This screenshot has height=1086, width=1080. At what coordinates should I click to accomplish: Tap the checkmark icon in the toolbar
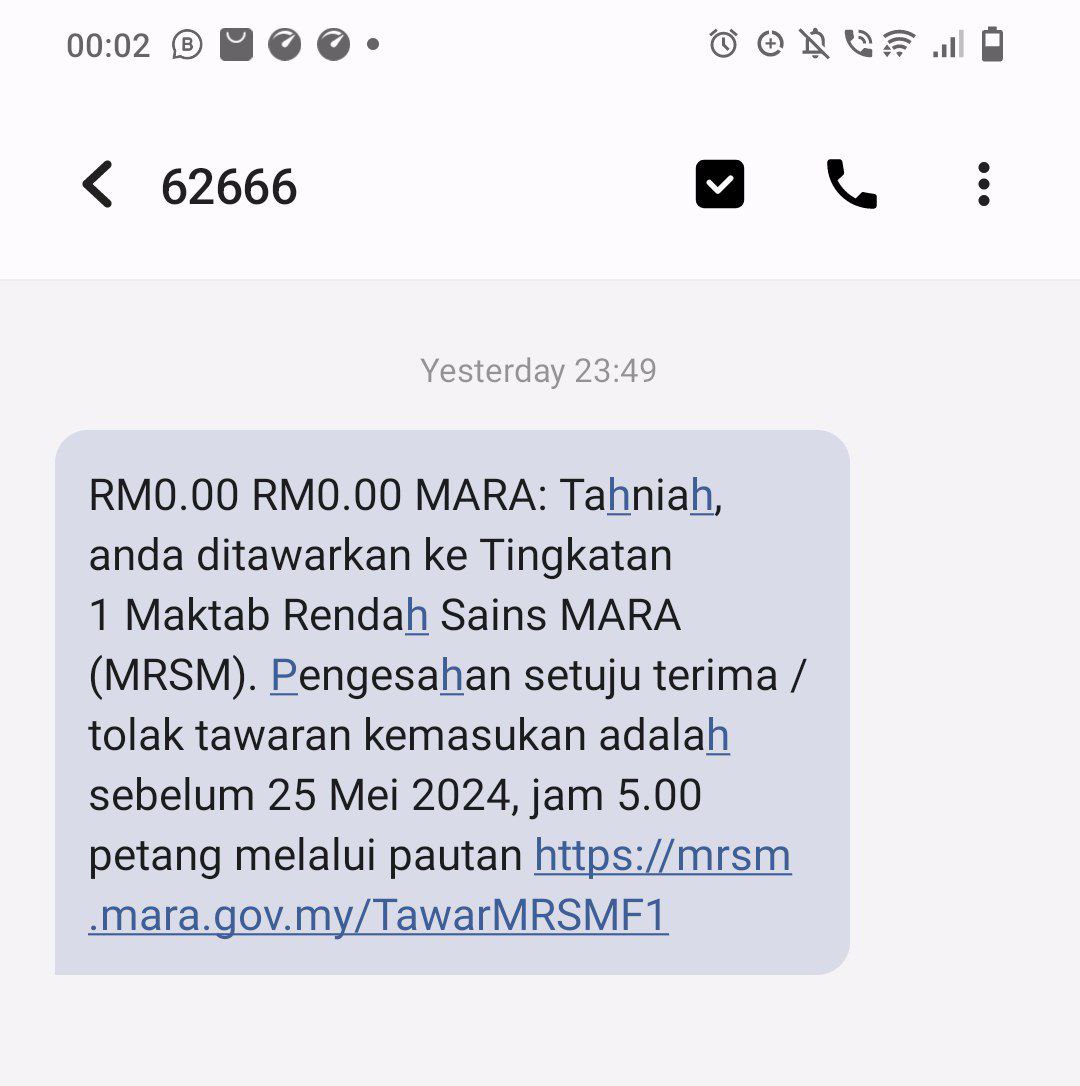(720, 185)
